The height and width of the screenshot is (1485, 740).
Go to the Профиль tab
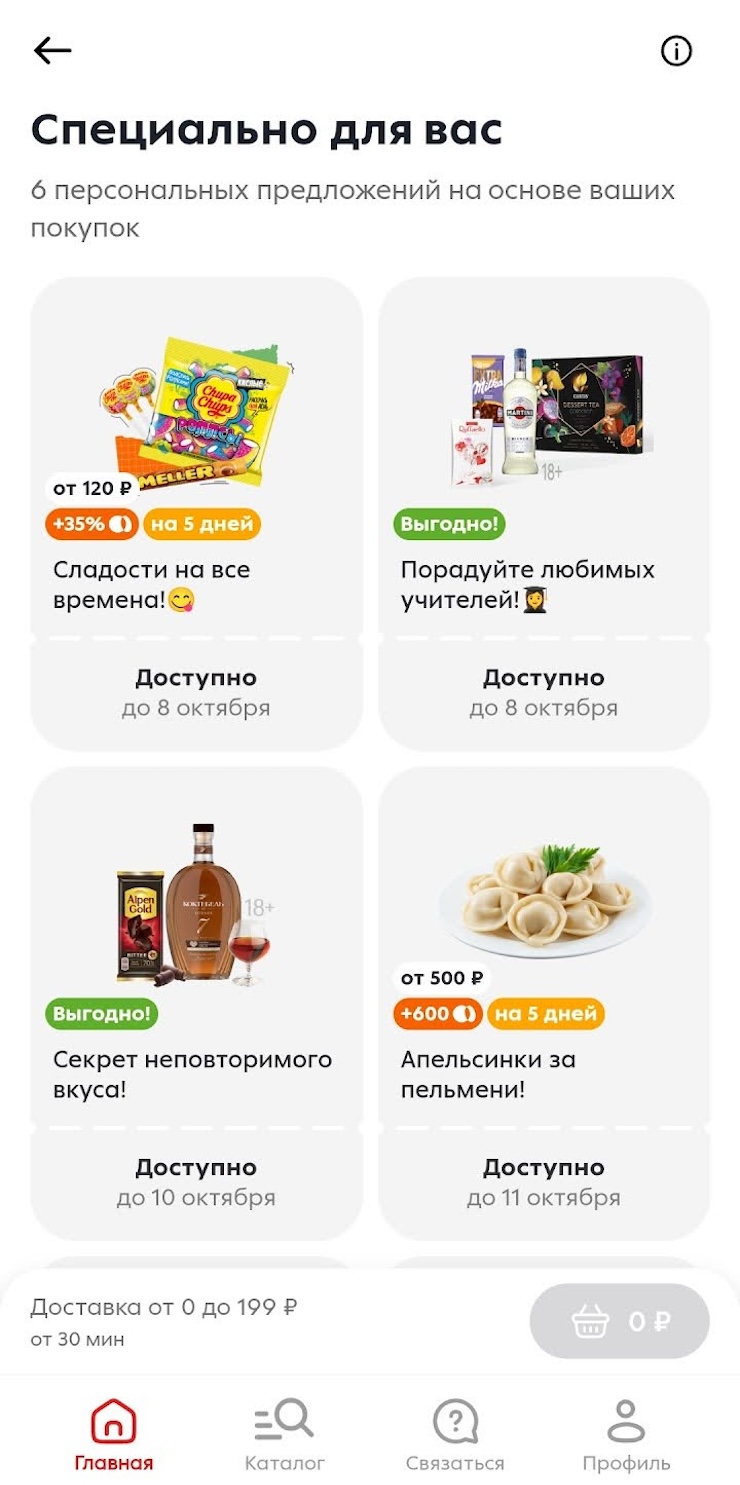pos(626,1435)
